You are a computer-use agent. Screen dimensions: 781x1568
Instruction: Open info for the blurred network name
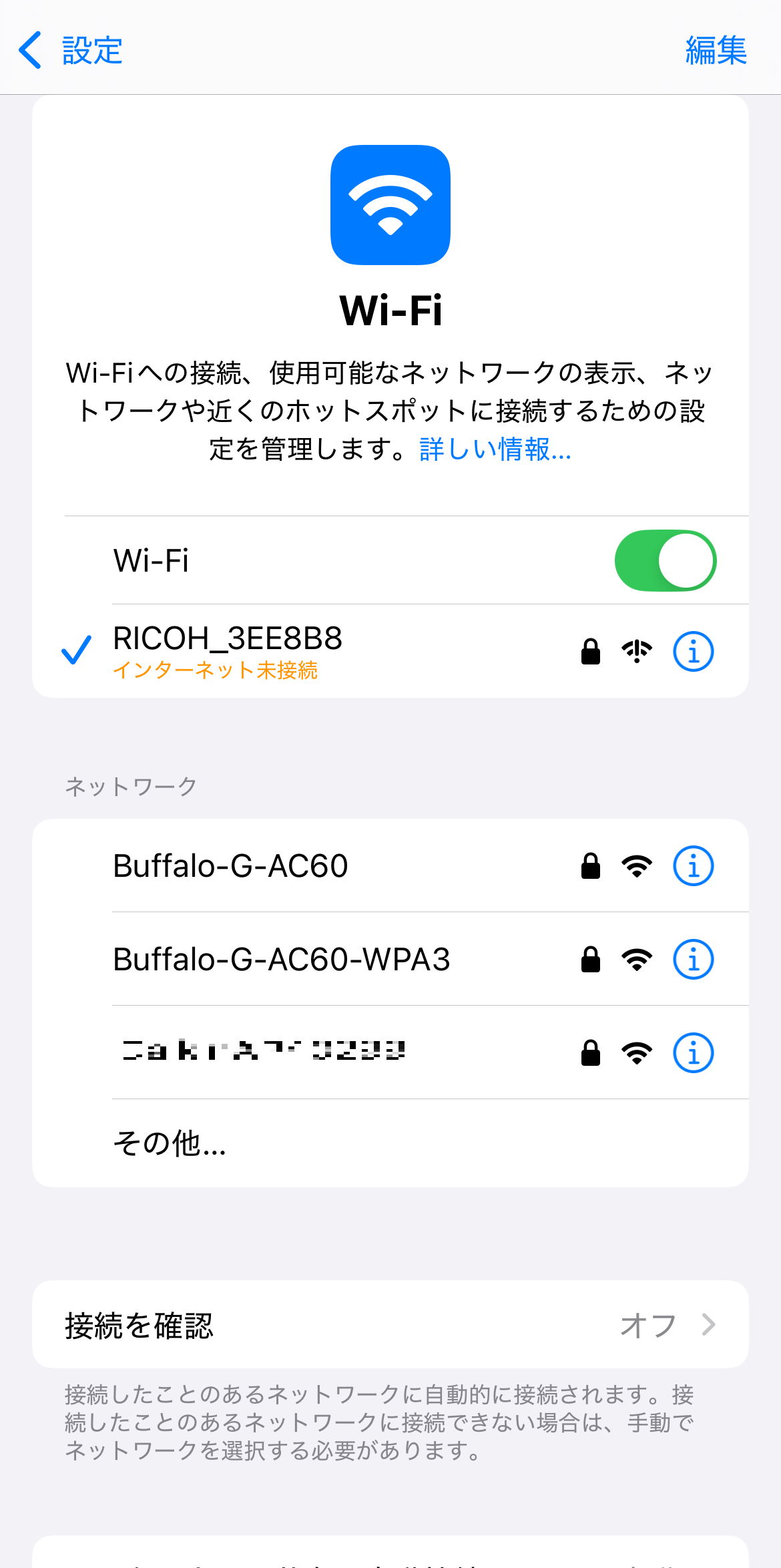coord(693,1053)
